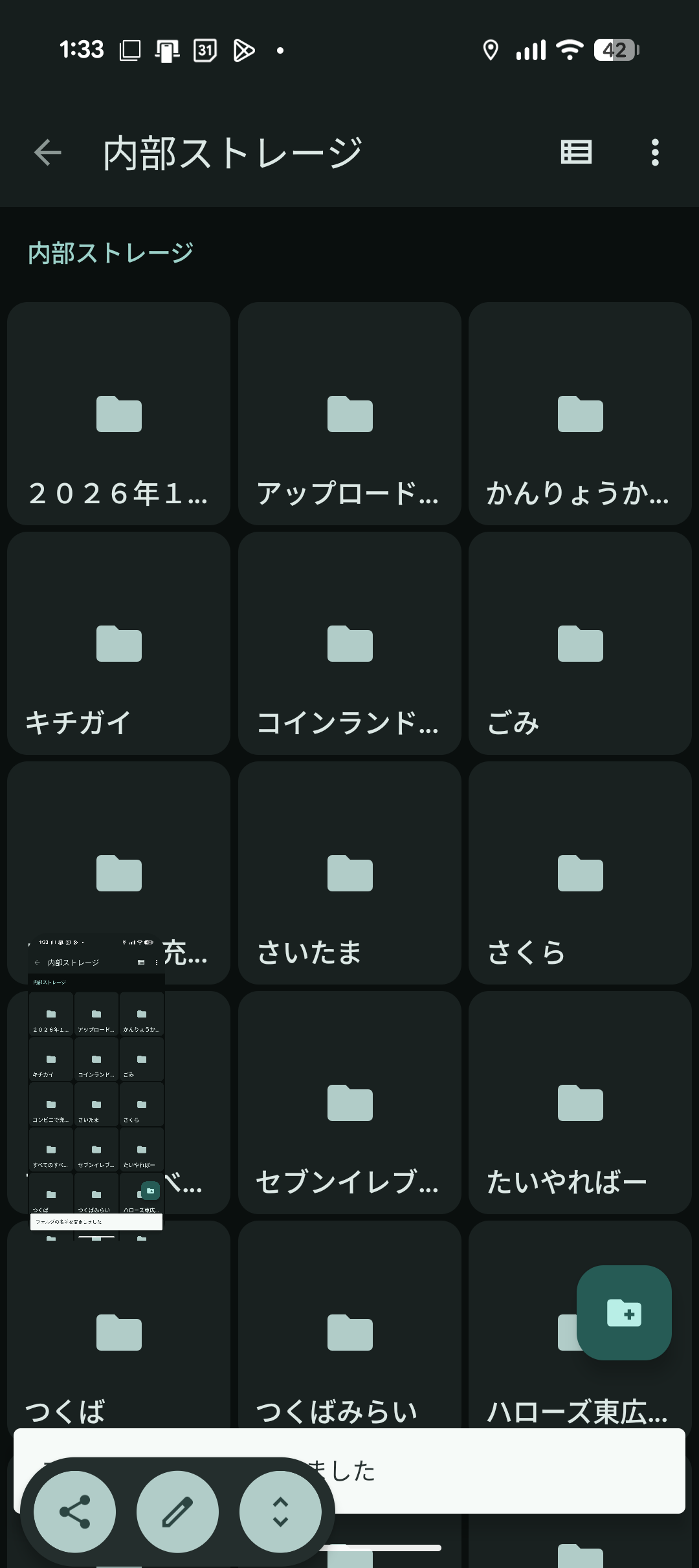Open the さいたま folder
This screenshot has width=699, height=1568.
349,873
